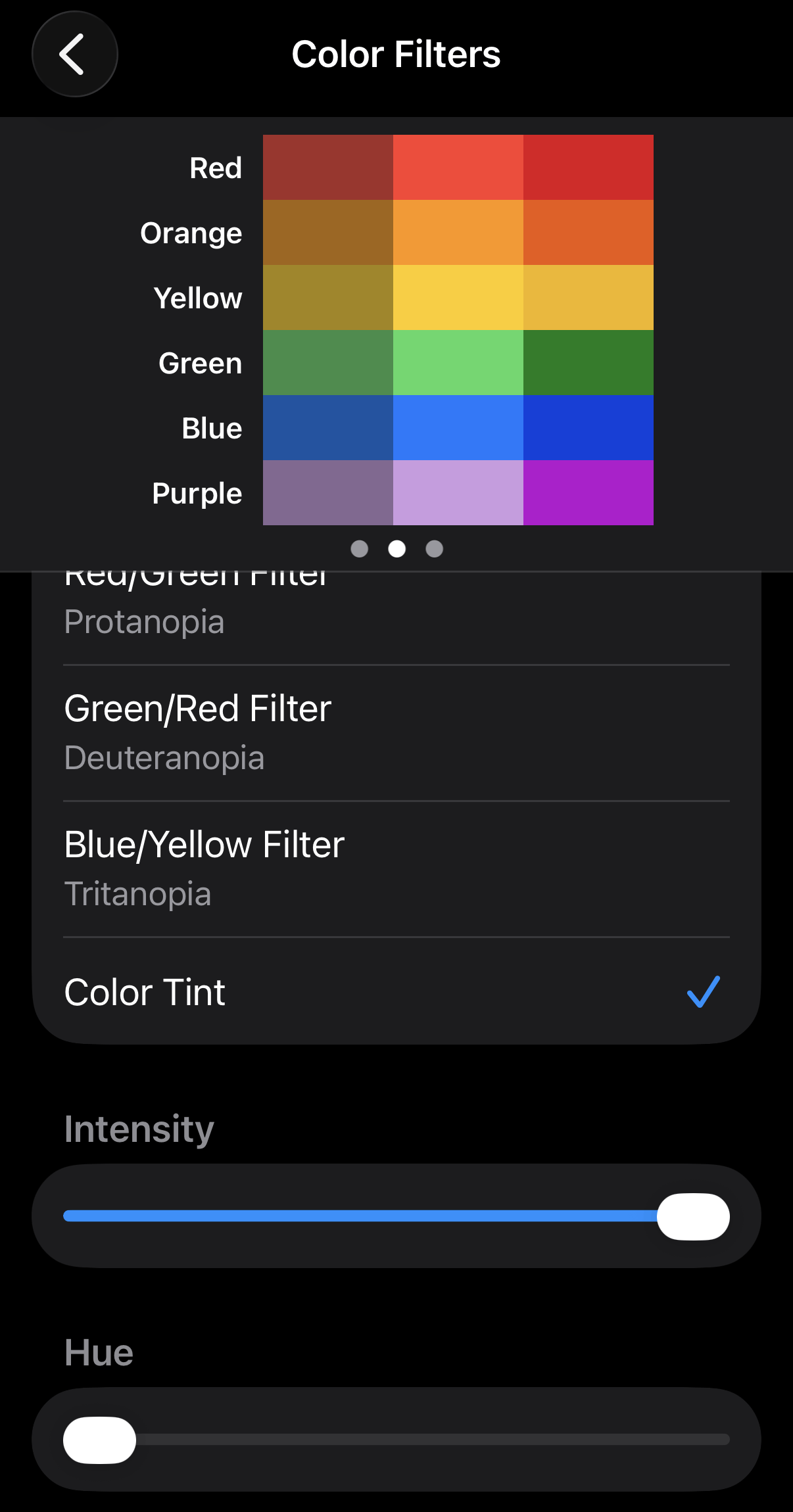
Task: Tap the active middle page dot
Action: pos(397,549)
